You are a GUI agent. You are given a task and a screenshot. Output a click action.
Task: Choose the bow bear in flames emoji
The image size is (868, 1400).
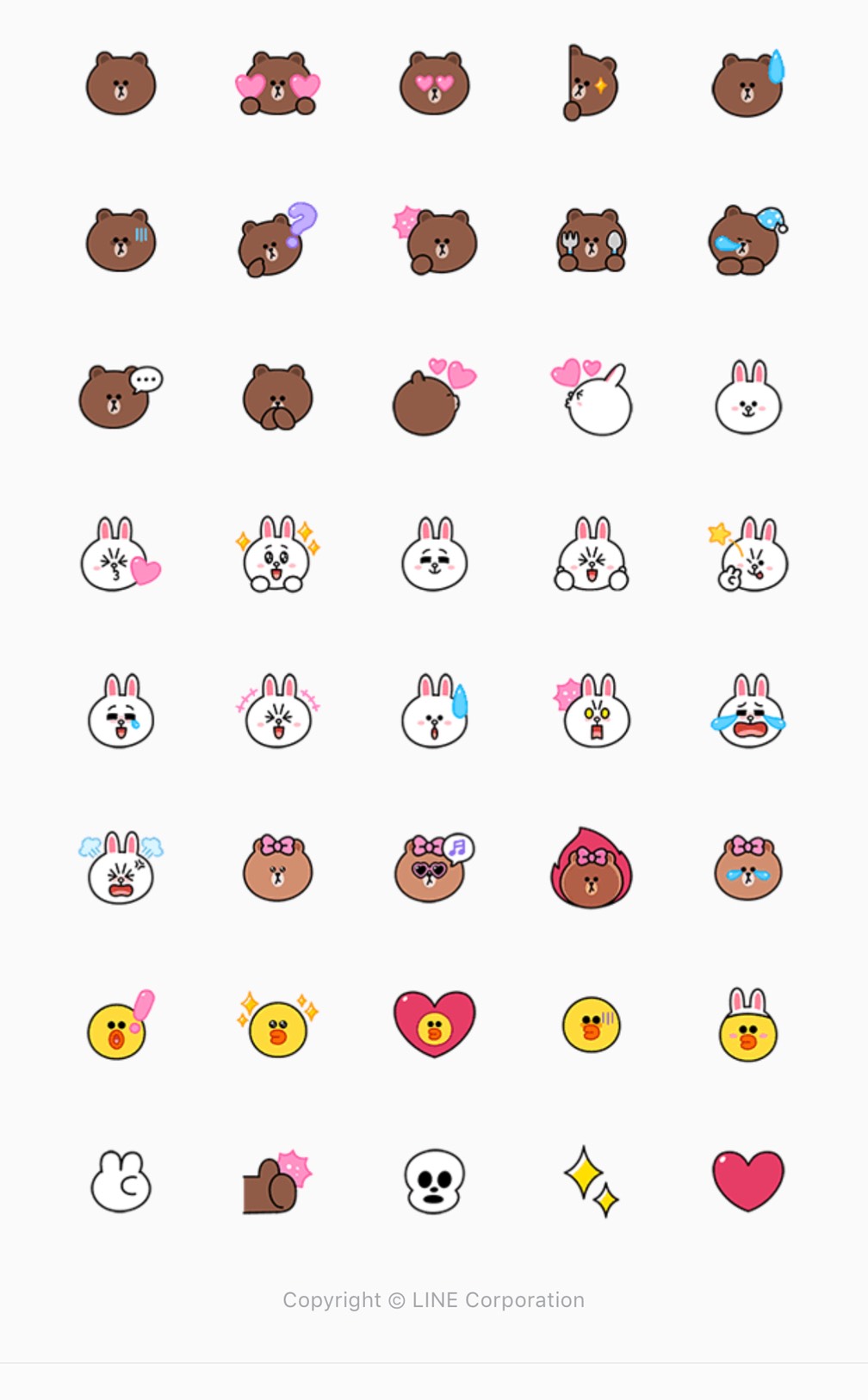click(591, 868)
